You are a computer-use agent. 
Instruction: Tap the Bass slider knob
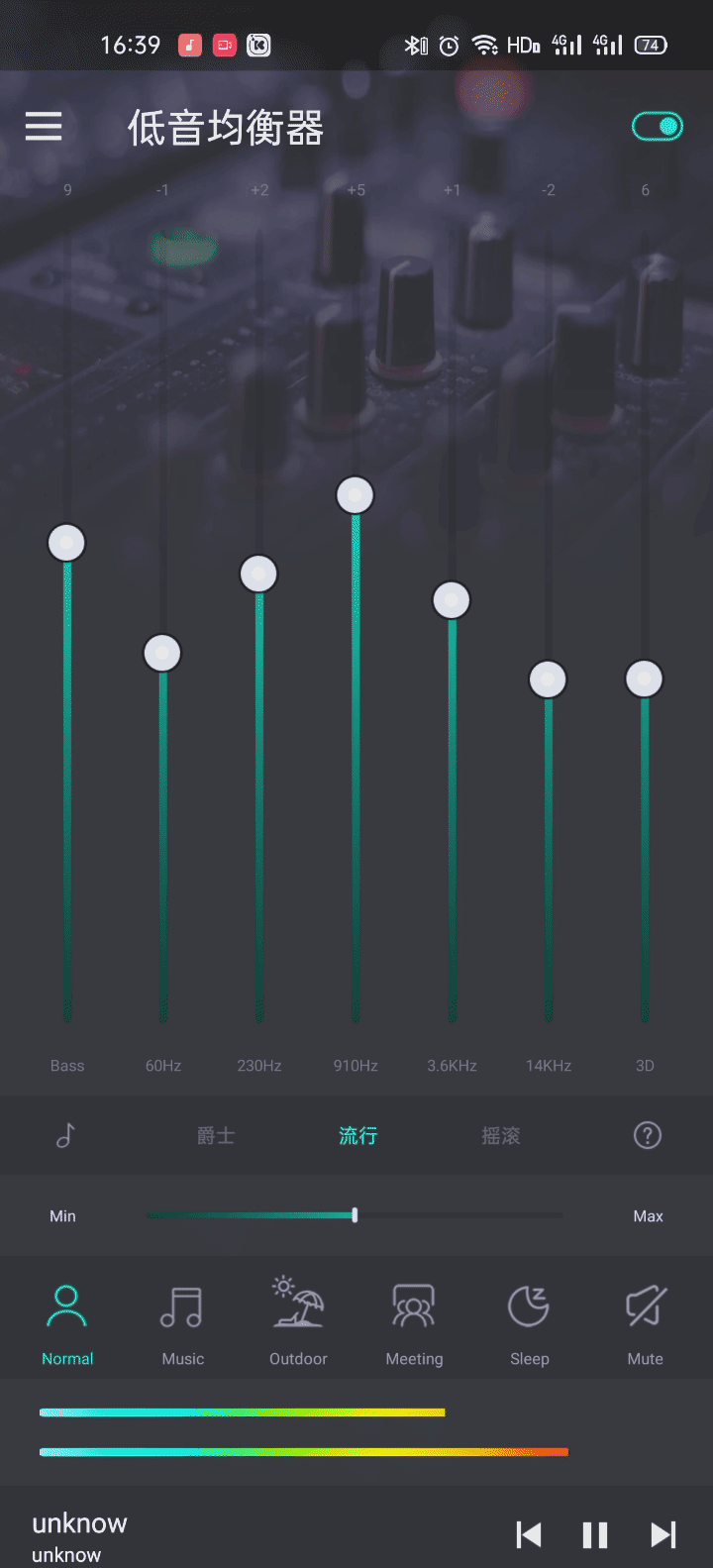coord(67,543)
